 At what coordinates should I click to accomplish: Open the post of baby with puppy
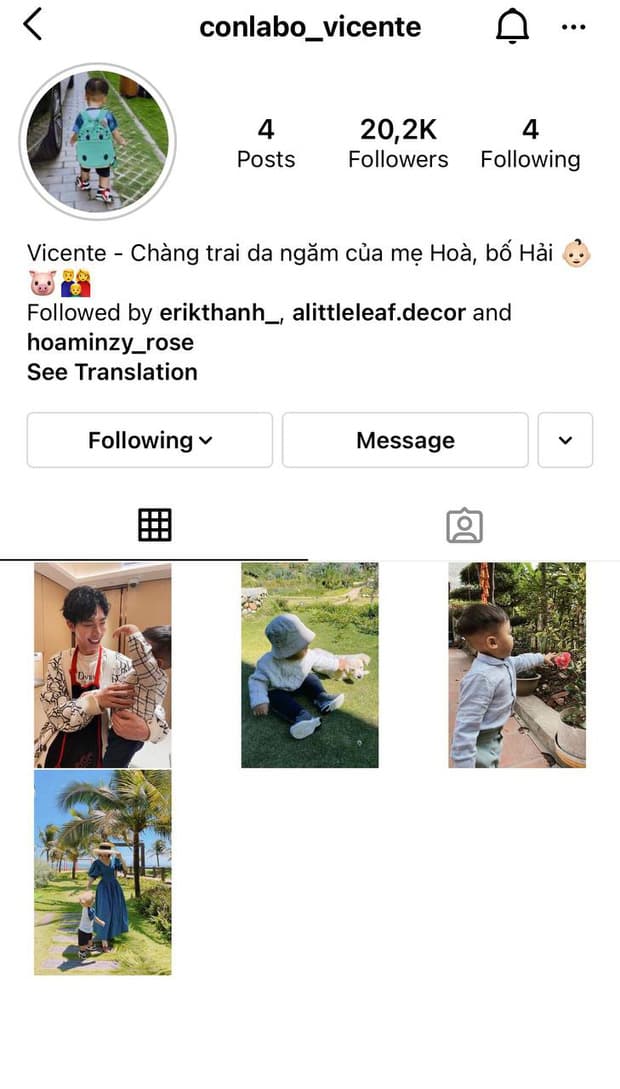pos(310,665)
